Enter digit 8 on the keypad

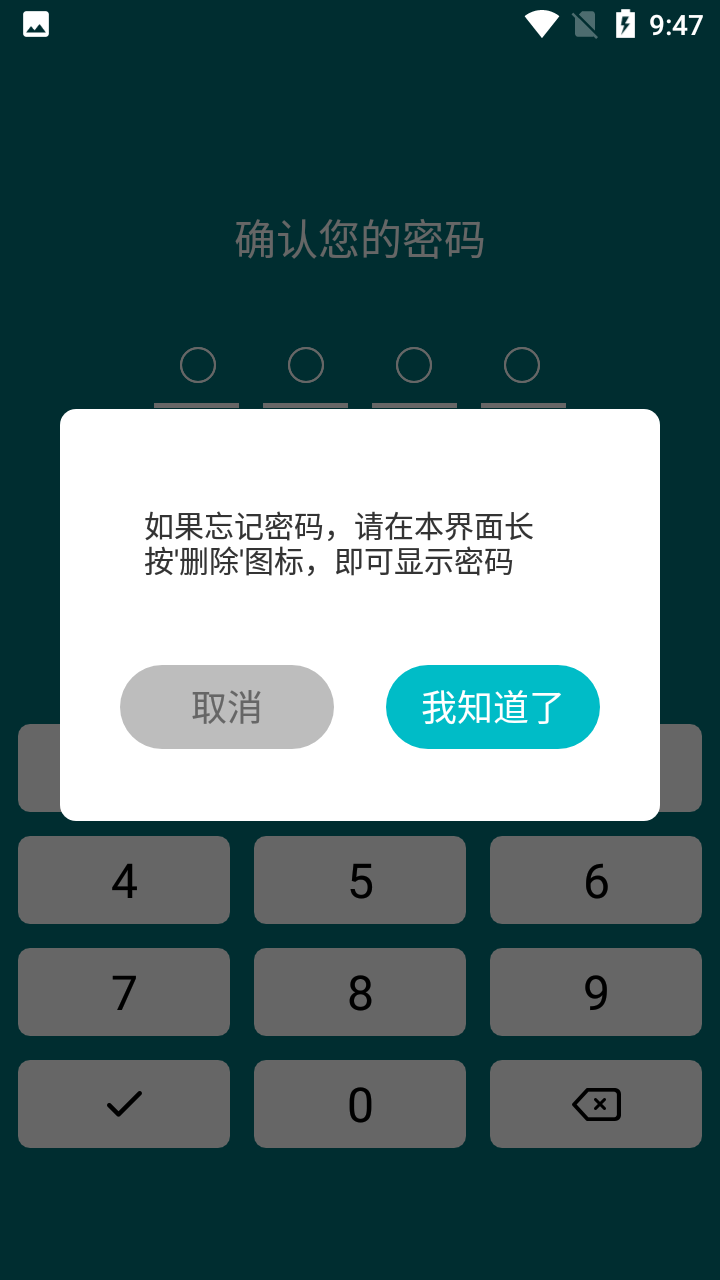pyautogui.click(x=360, y=992)
